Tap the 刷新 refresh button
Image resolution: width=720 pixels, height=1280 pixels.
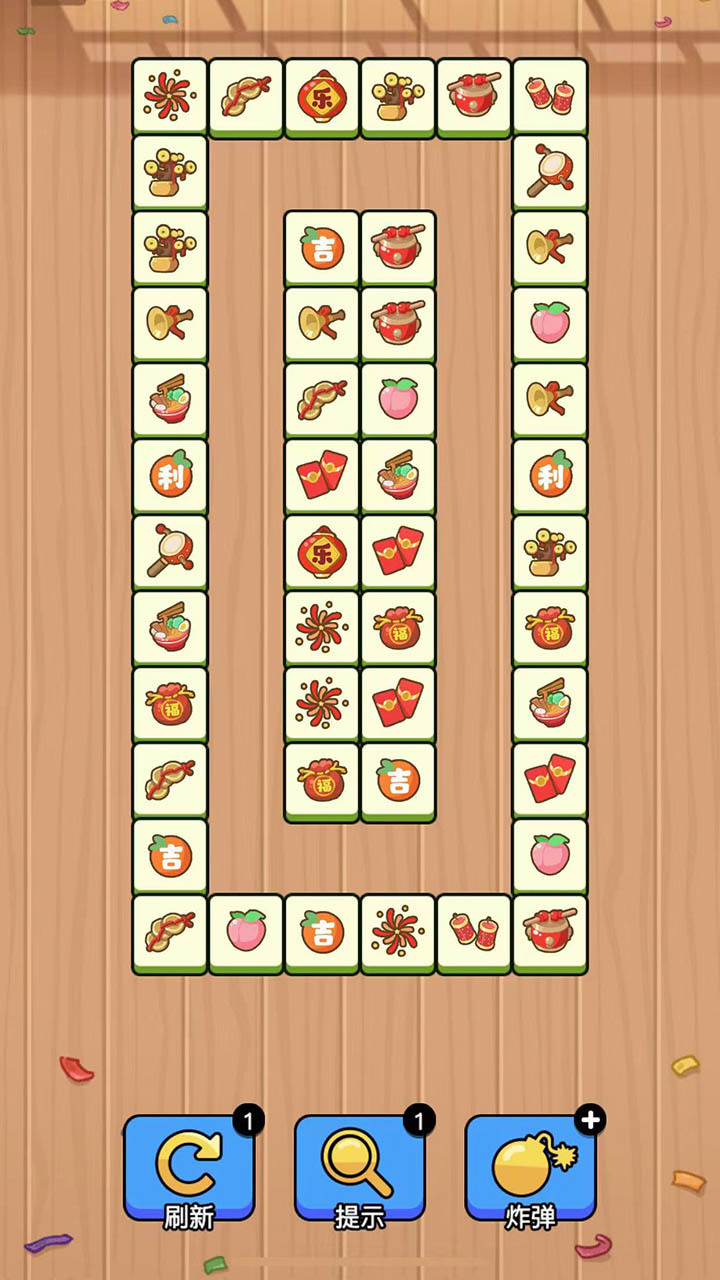189,1168
